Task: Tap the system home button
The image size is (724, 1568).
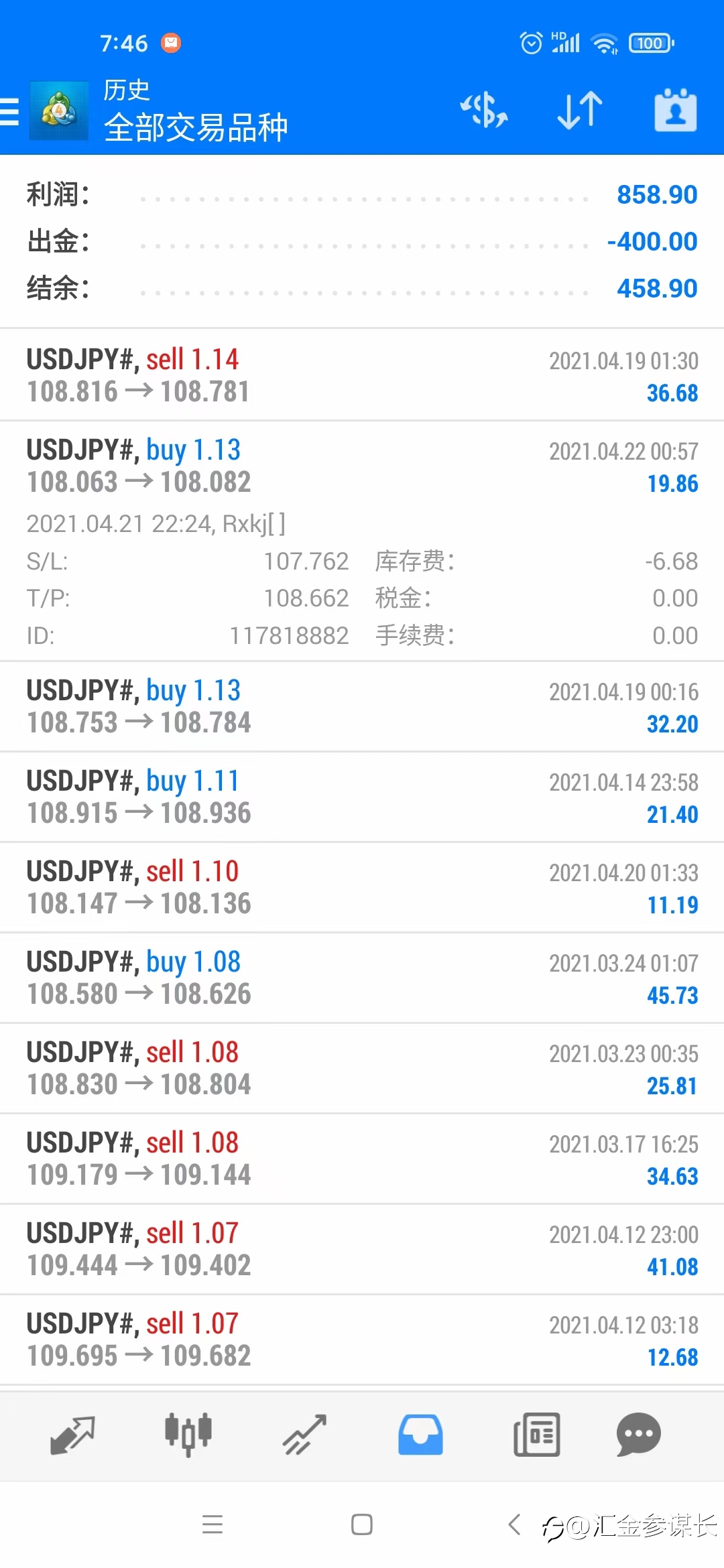Action: [x=362, y=1524]
